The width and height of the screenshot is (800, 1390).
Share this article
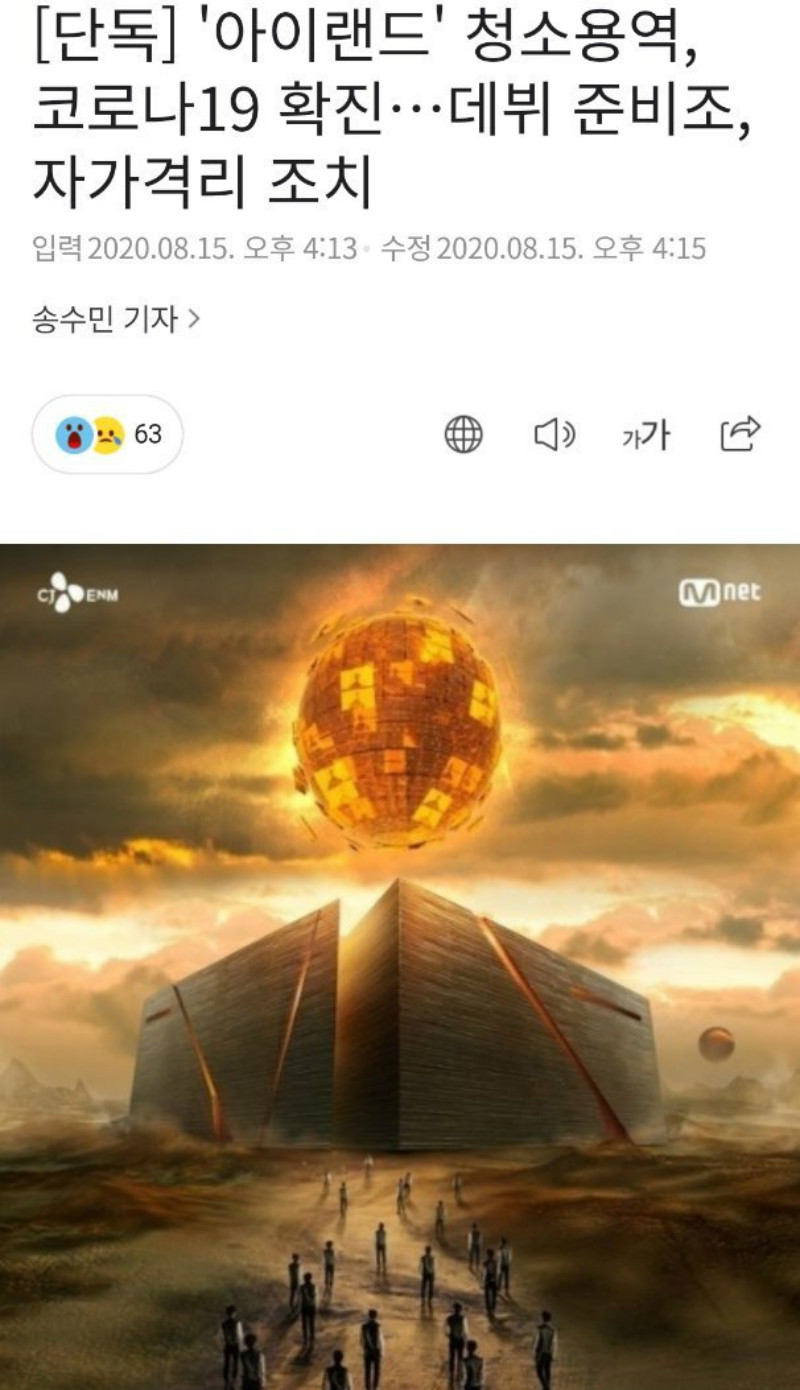click(x=740, y=433)
